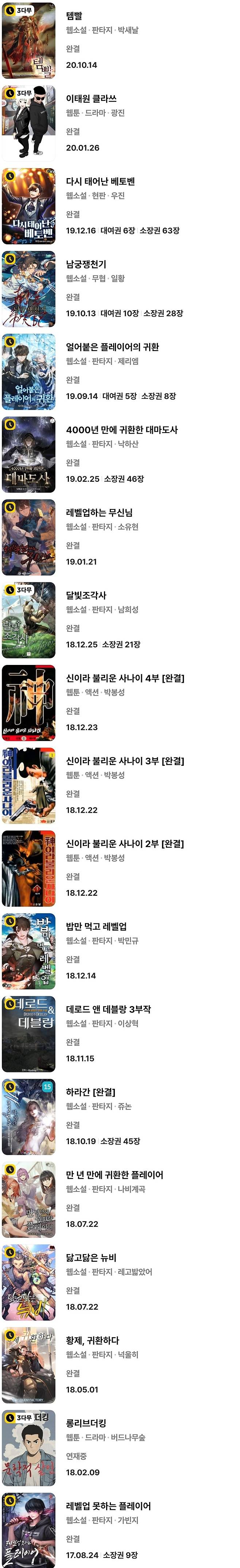Open 데로드 앤 데블랑 3부작
Screen dimensions: 240x1568
coord(108,1009)
